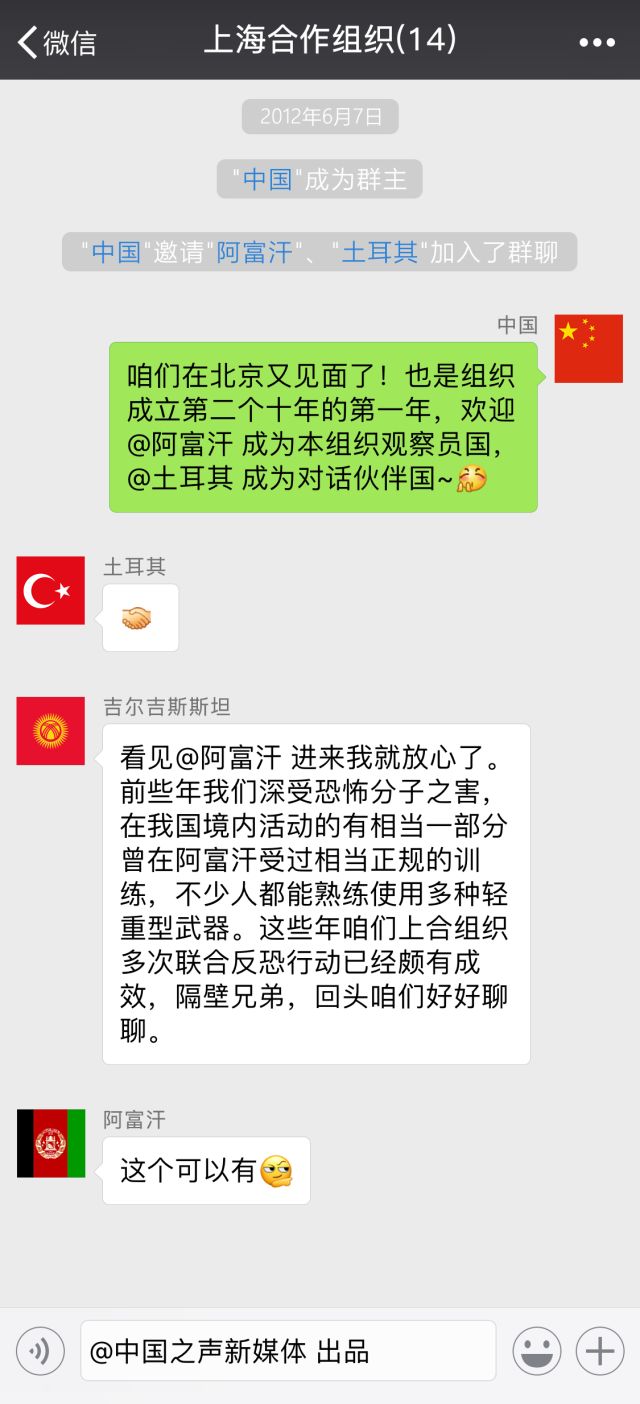The height and width of the screenshot is (1404, 640).
Task: Go back to the 微信 chat list
Action: tap(56, 42)
